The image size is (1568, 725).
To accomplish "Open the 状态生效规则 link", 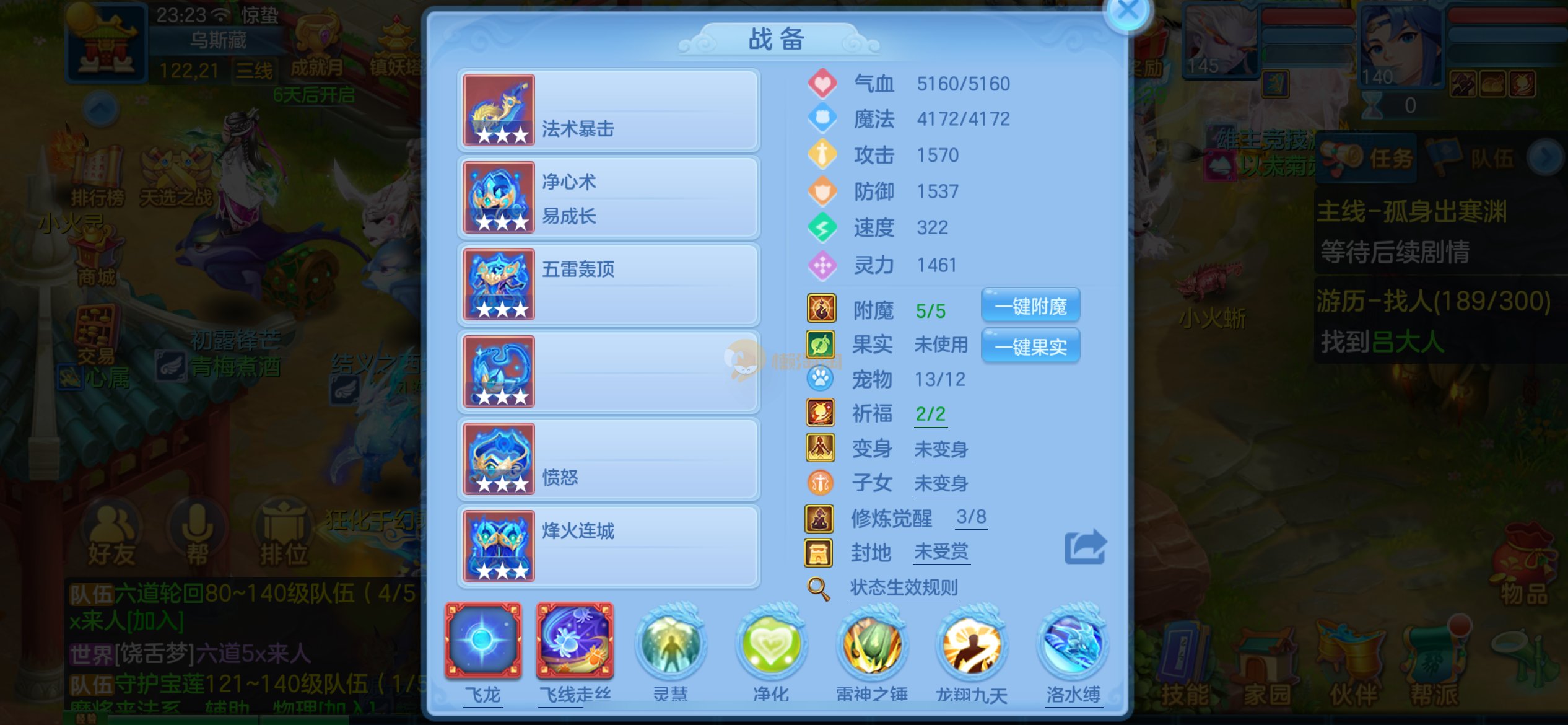I will [x=904, y=587].
